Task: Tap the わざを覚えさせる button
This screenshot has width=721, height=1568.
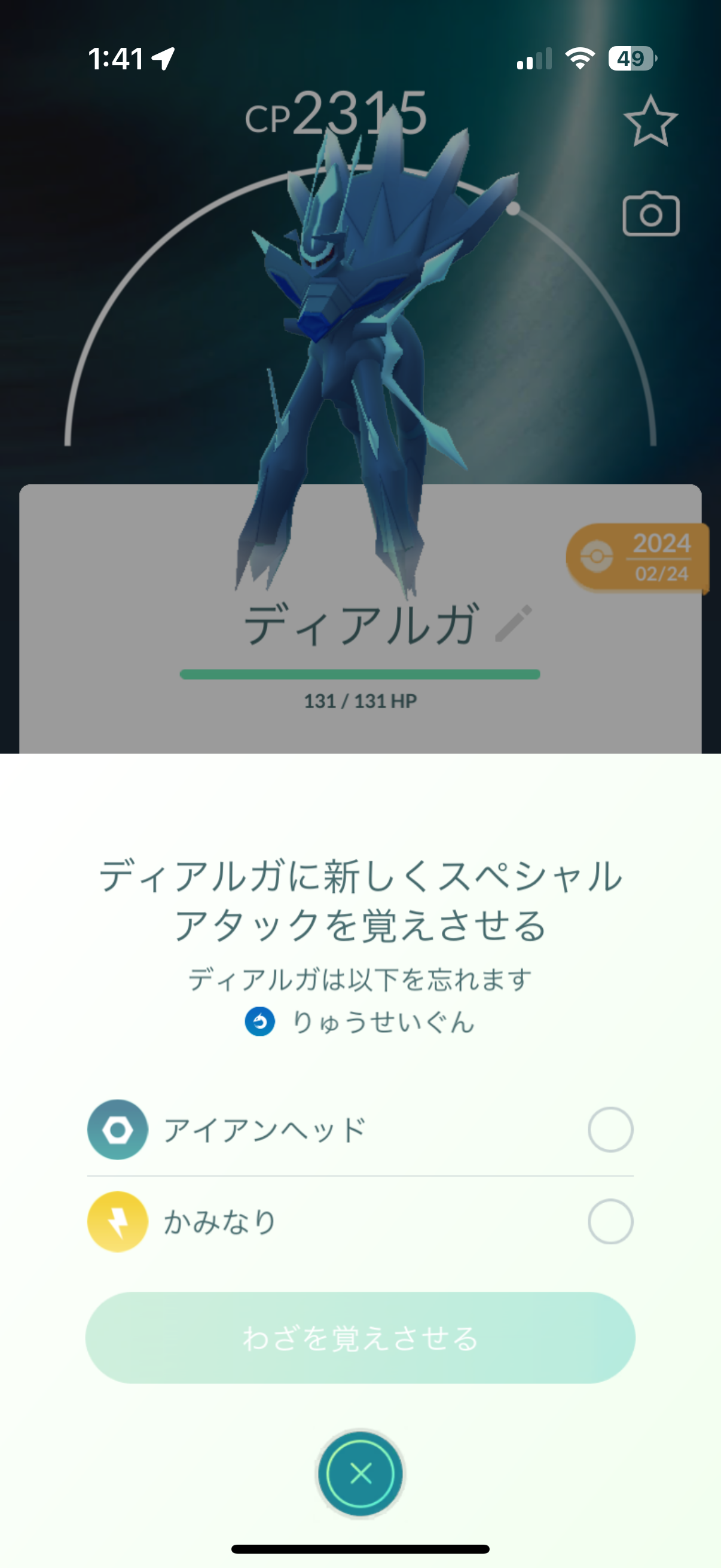Action: tap(360, 1338)
